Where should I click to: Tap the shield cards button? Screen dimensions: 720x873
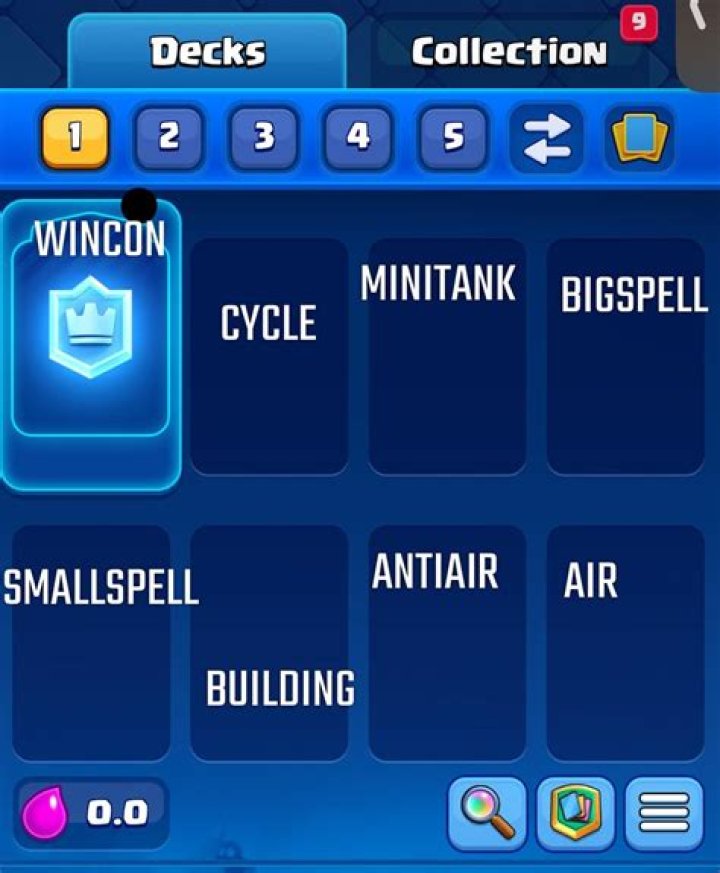coord(575,811)
